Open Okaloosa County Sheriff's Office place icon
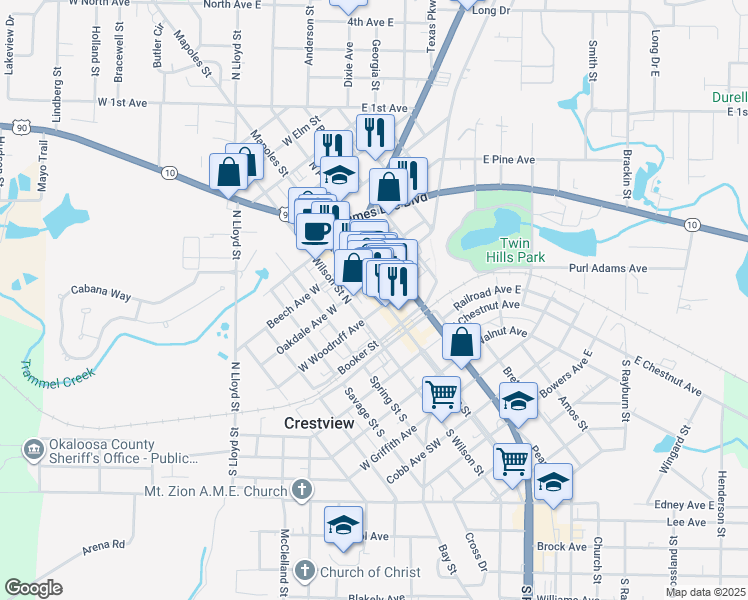The image size is (748, 600). click(x=34, y=451)
